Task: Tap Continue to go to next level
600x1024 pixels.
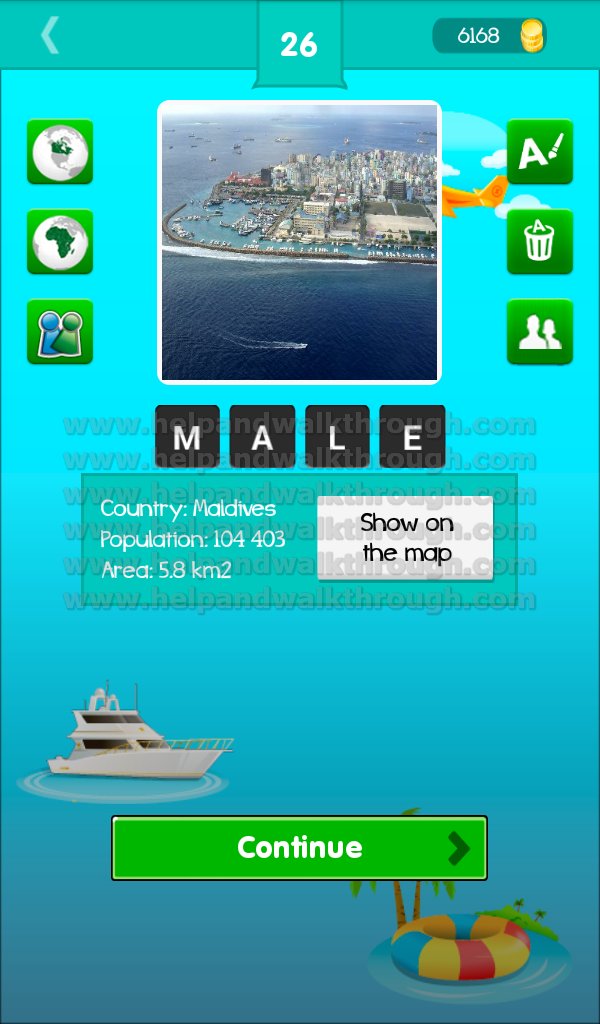Action: click(300, 848)
